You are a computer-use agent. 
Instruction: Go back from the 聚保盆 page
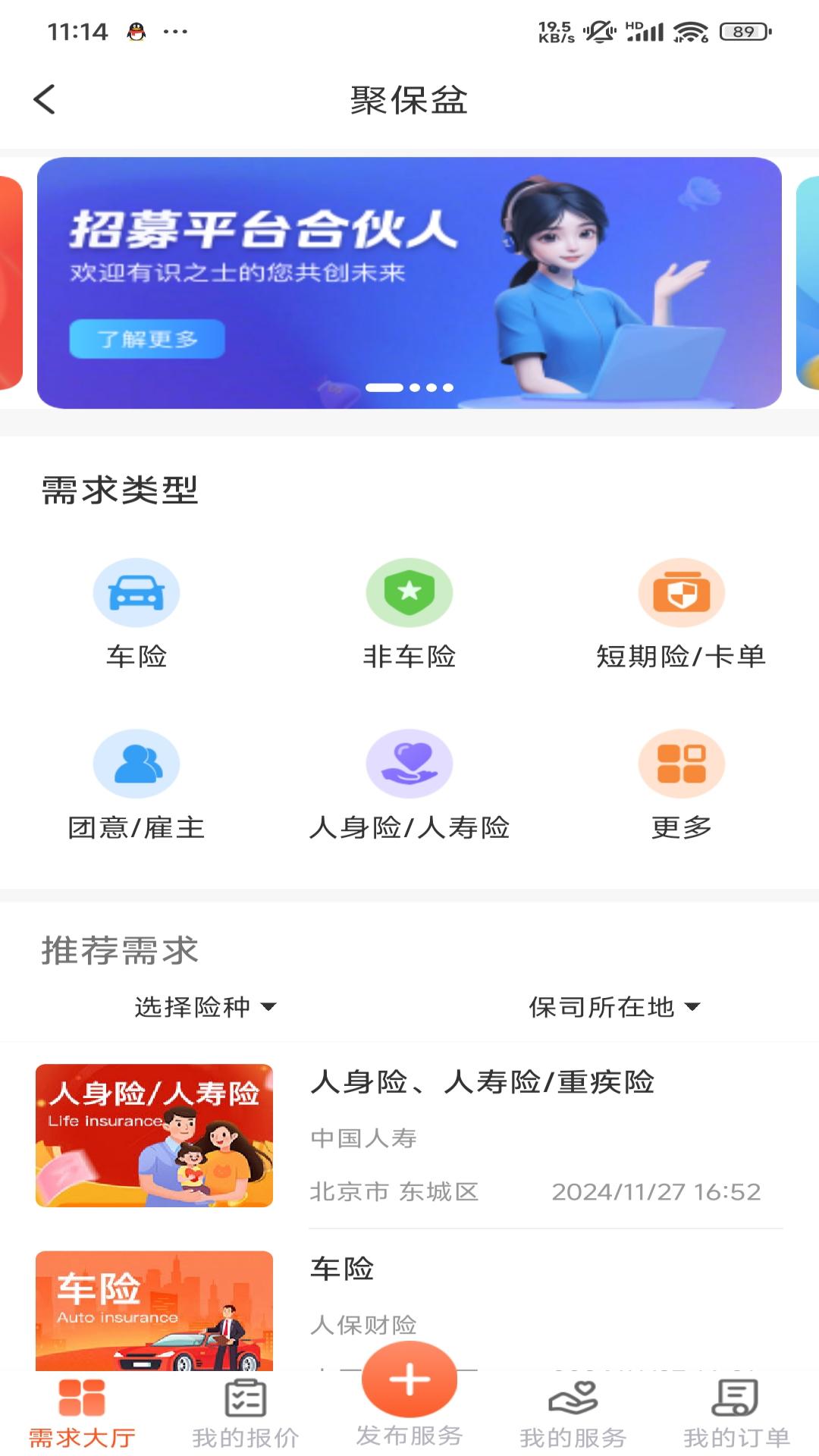(45, 99)
